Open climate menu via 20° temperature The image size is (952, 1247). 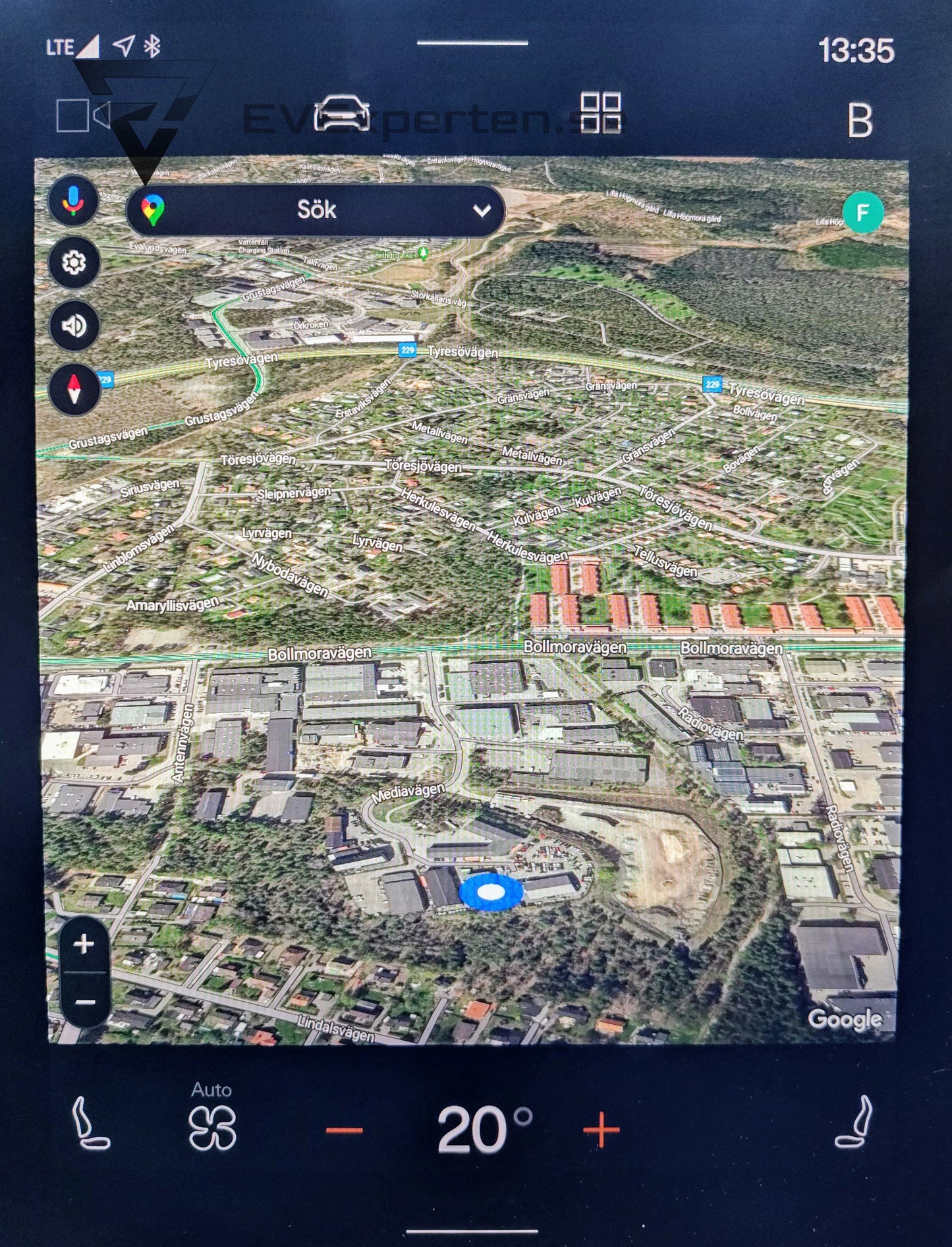tap(483, 1129)
